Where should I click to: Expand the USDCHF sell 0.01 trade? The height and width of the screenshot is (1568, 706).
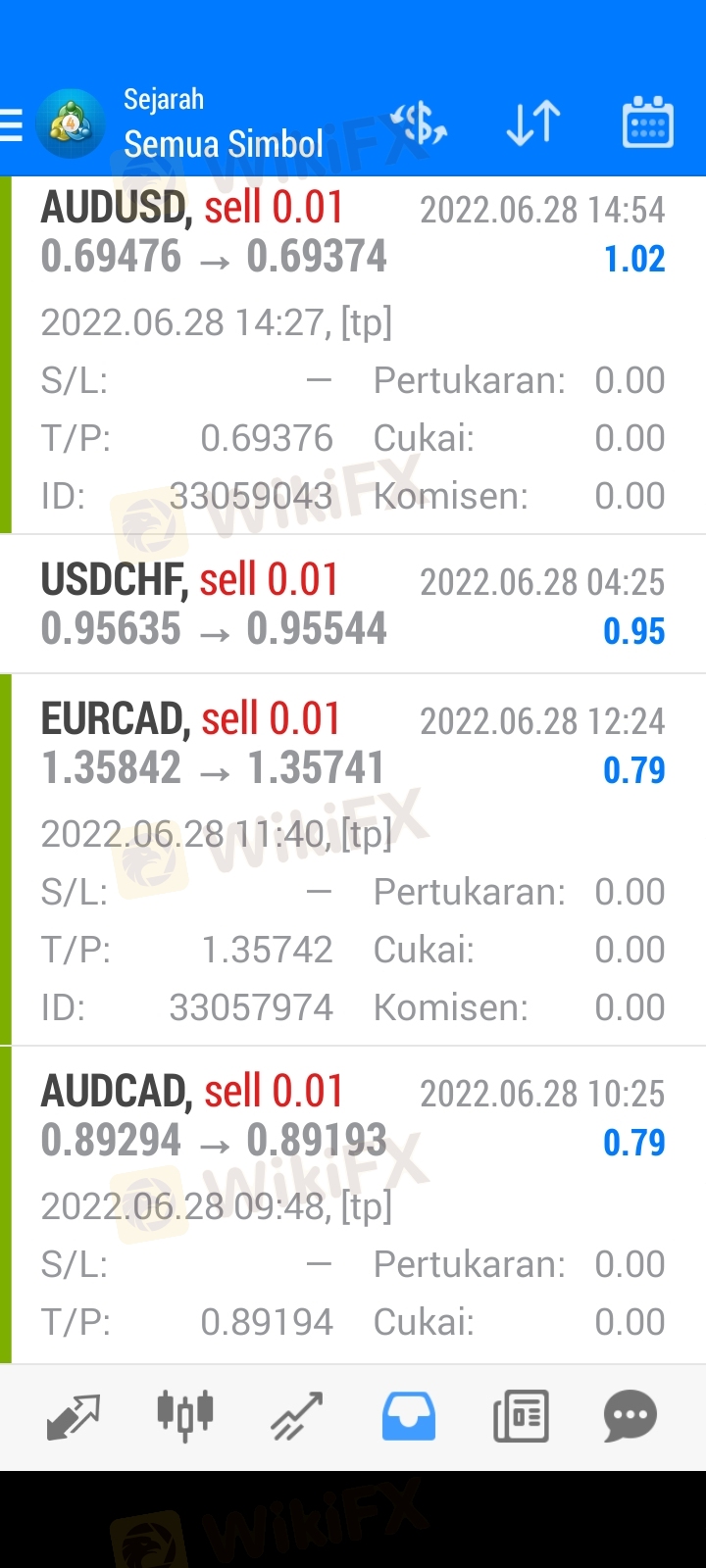pyautogui.click(x=353, y=604)
